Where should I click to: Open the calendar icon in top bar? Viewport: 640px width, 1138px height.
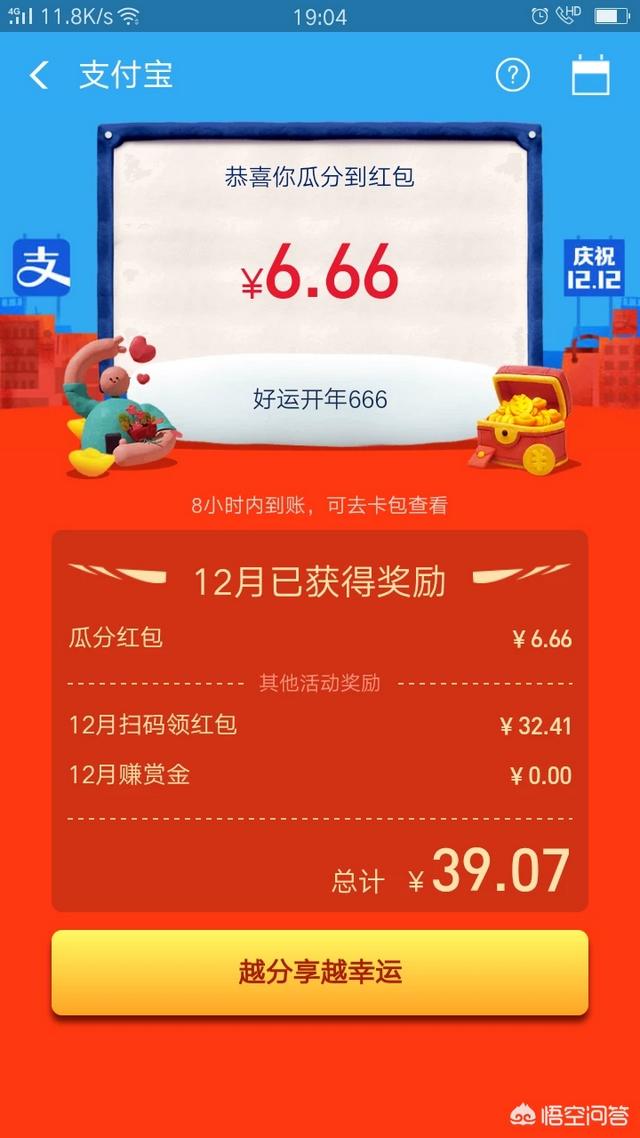(x=590, y=76)
